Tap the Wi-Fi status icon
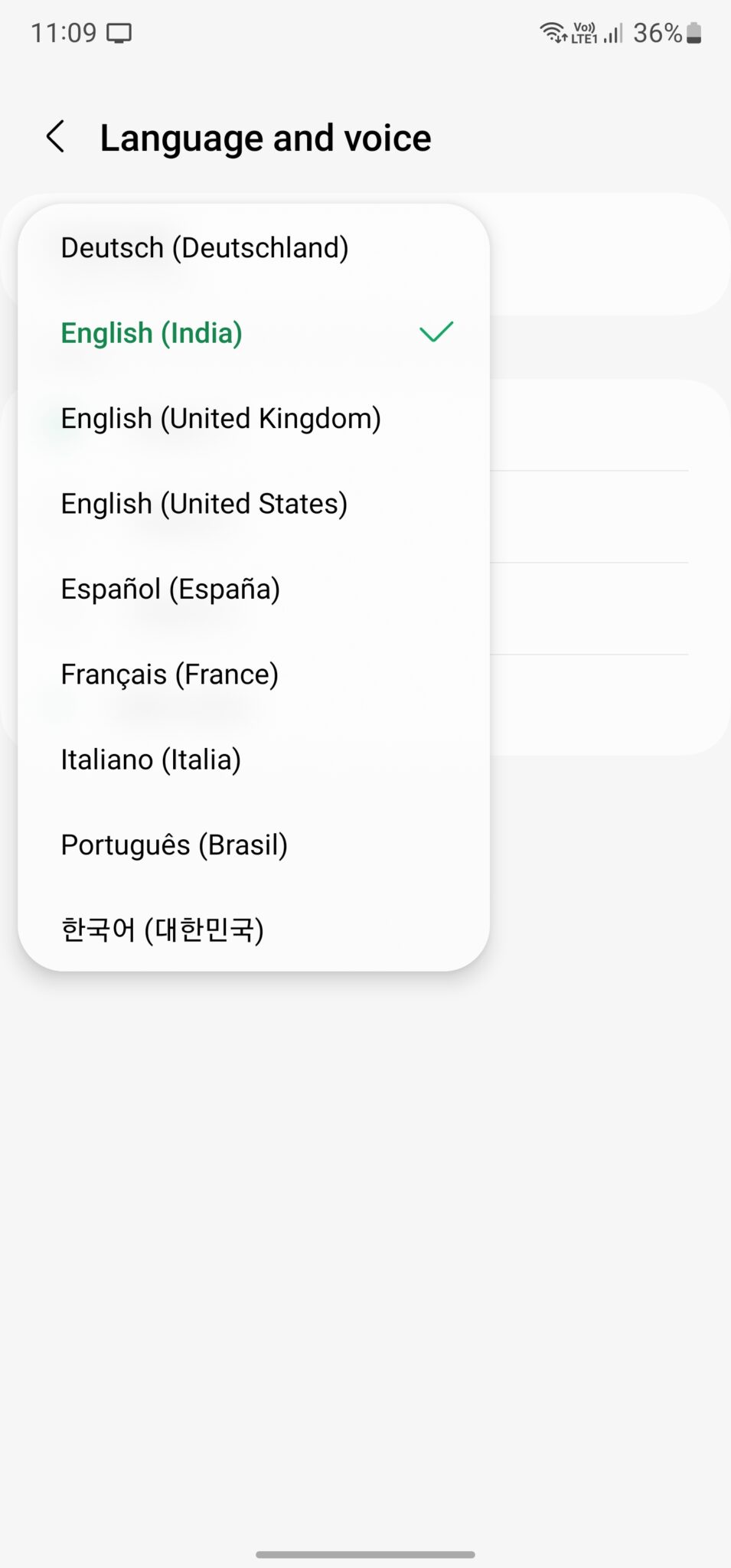 coord(553,31)
